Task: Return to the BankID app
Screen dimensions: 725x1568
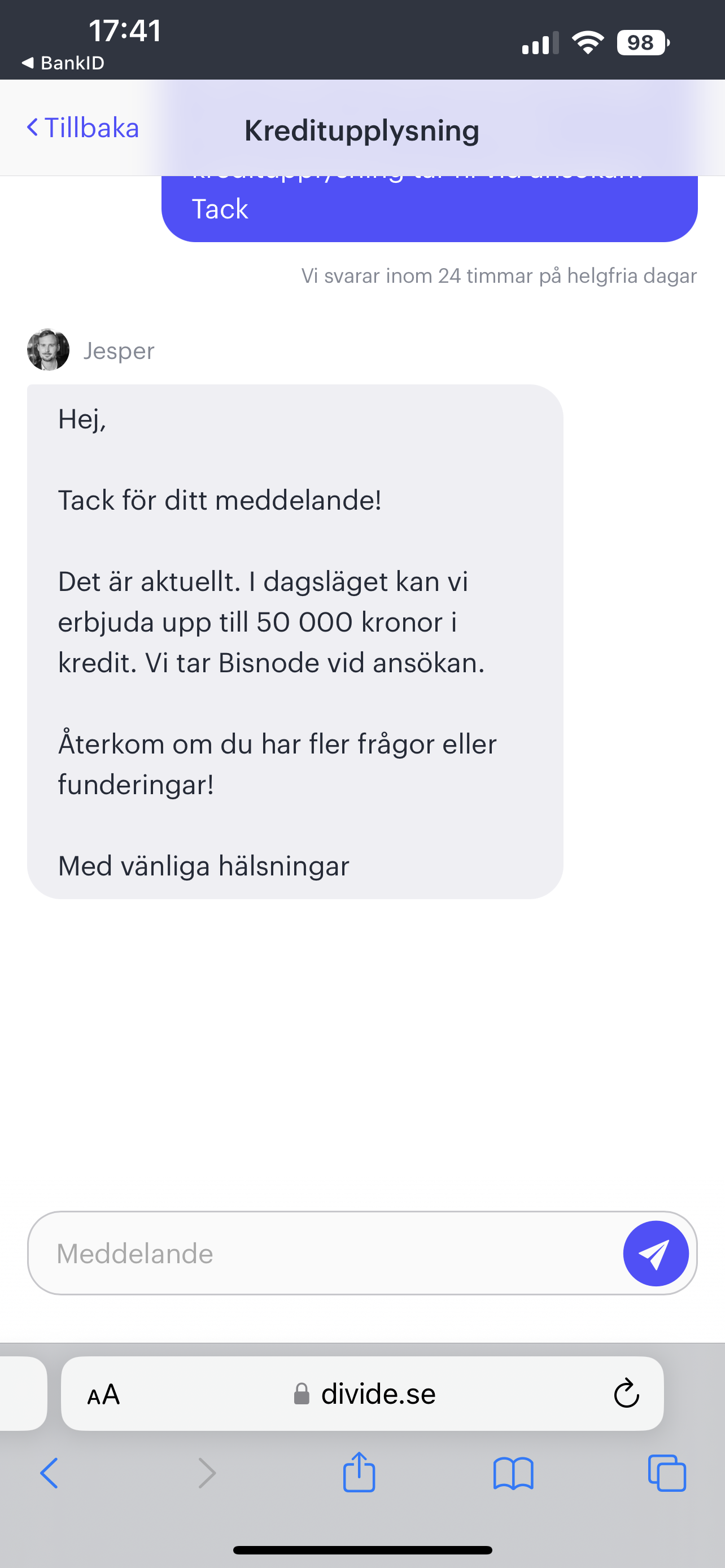Action: [63, 63]
